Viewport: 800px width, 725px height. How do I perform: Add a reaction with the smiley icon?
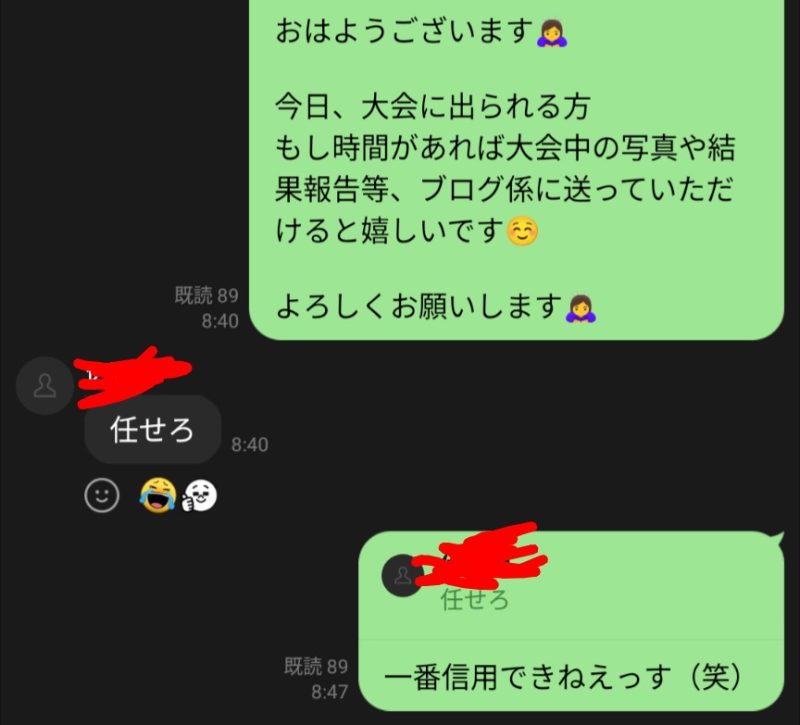pos(102,495)
